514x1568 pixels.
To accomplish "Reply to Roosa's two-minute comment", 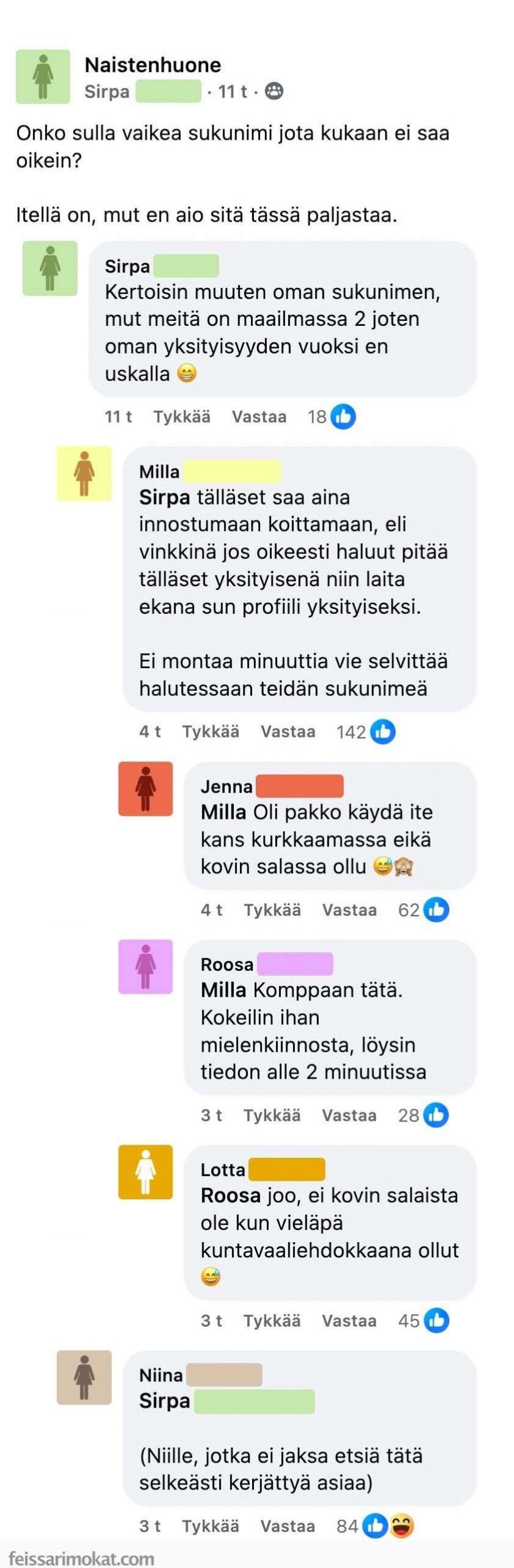I will (x=349, y=1115).
